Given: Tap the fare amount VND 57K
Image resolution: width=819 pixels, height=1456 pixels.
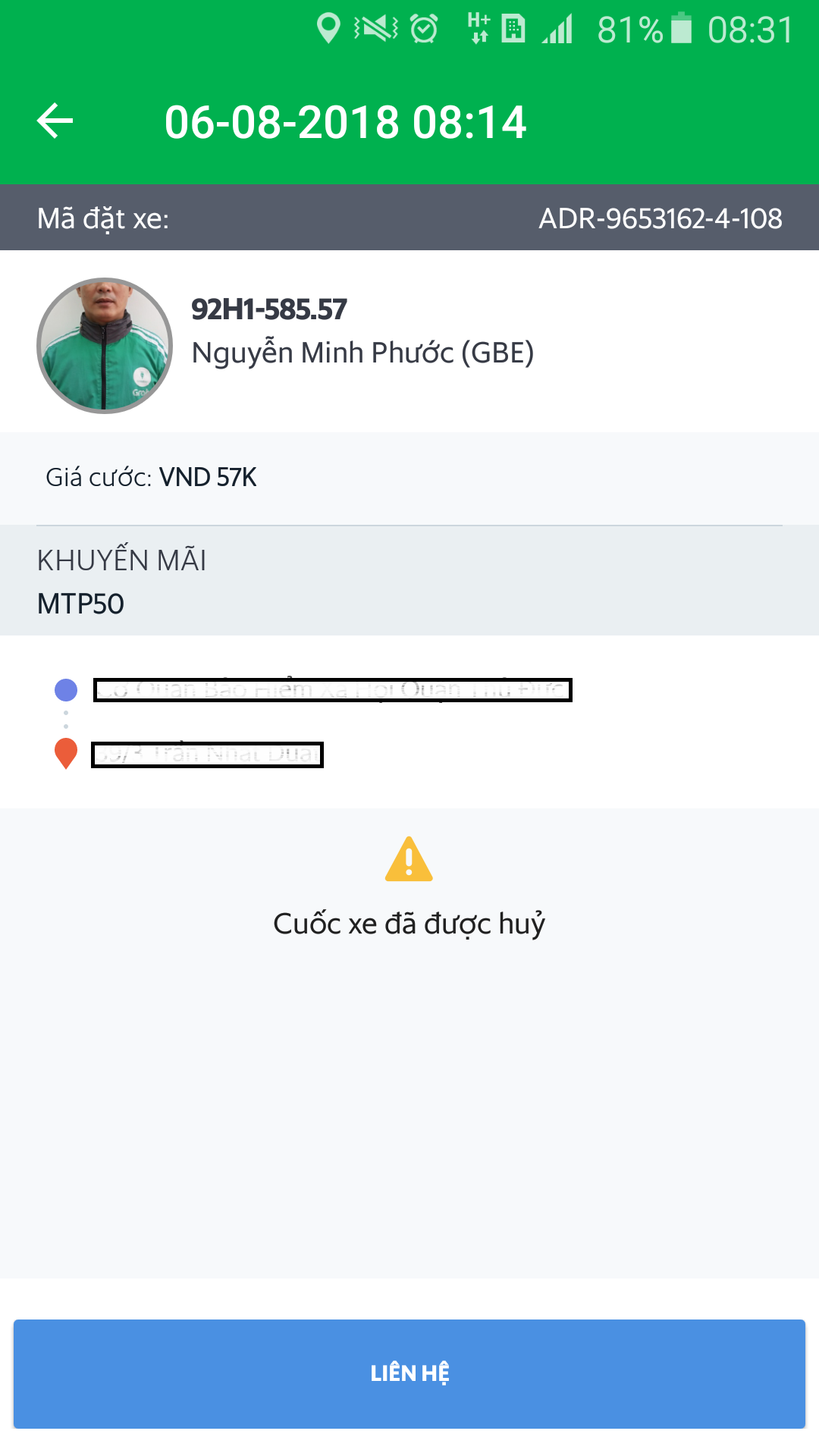Looking at the screenshot, I should point(209,479).
